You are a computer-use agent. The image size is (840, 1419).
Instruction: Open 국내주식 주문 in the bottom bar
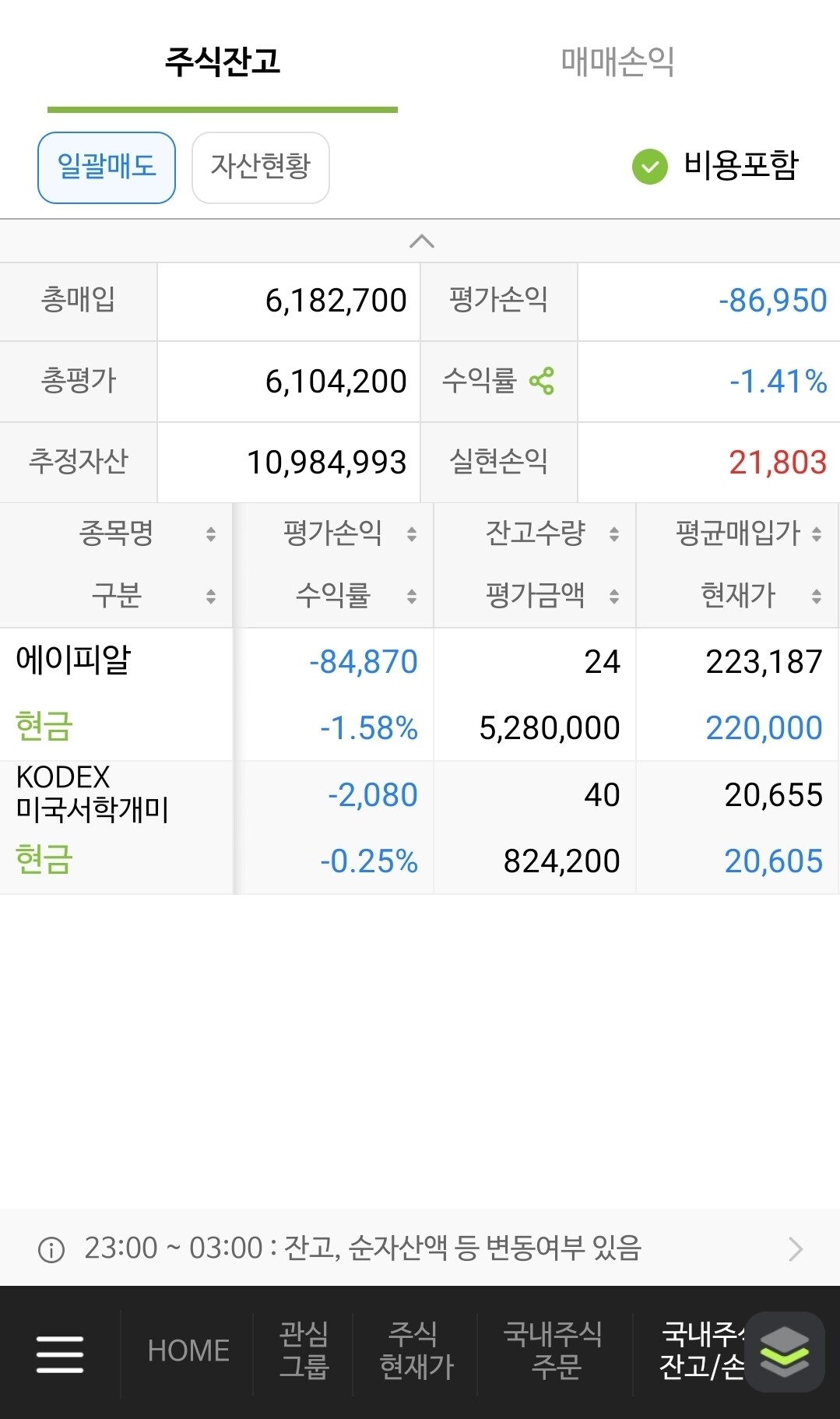click(554, 1351)
